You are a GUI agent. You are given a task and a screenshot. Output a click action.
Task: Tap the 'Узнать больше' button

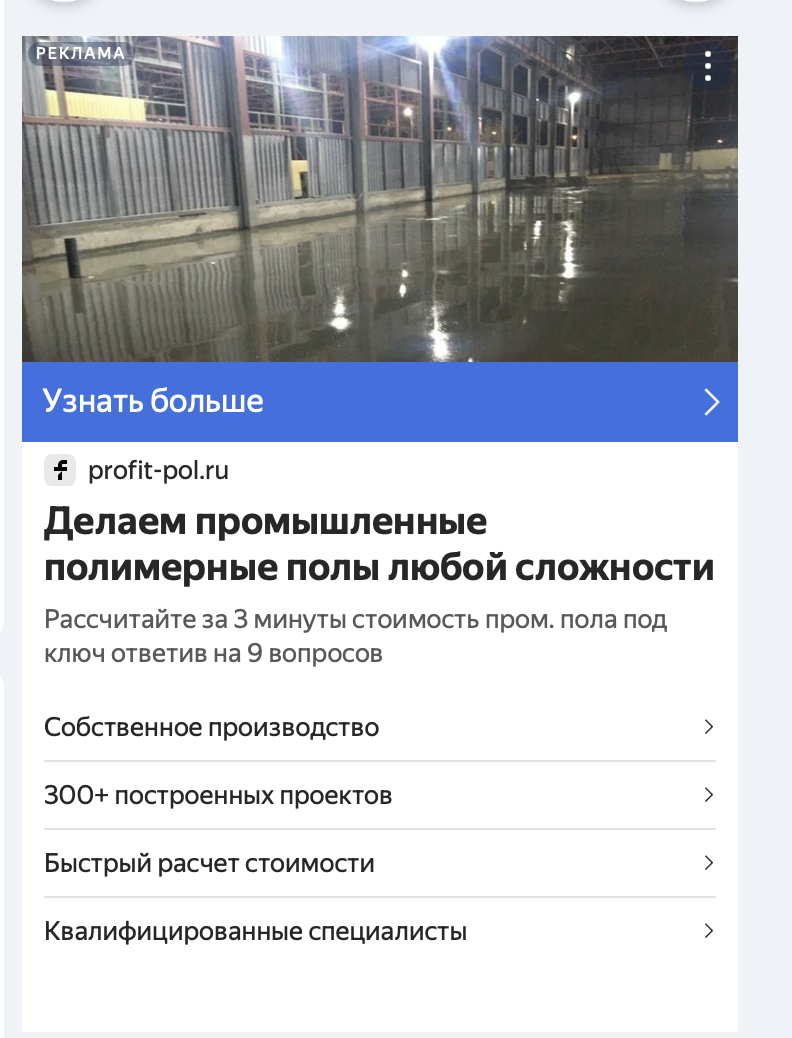(380, 402)
